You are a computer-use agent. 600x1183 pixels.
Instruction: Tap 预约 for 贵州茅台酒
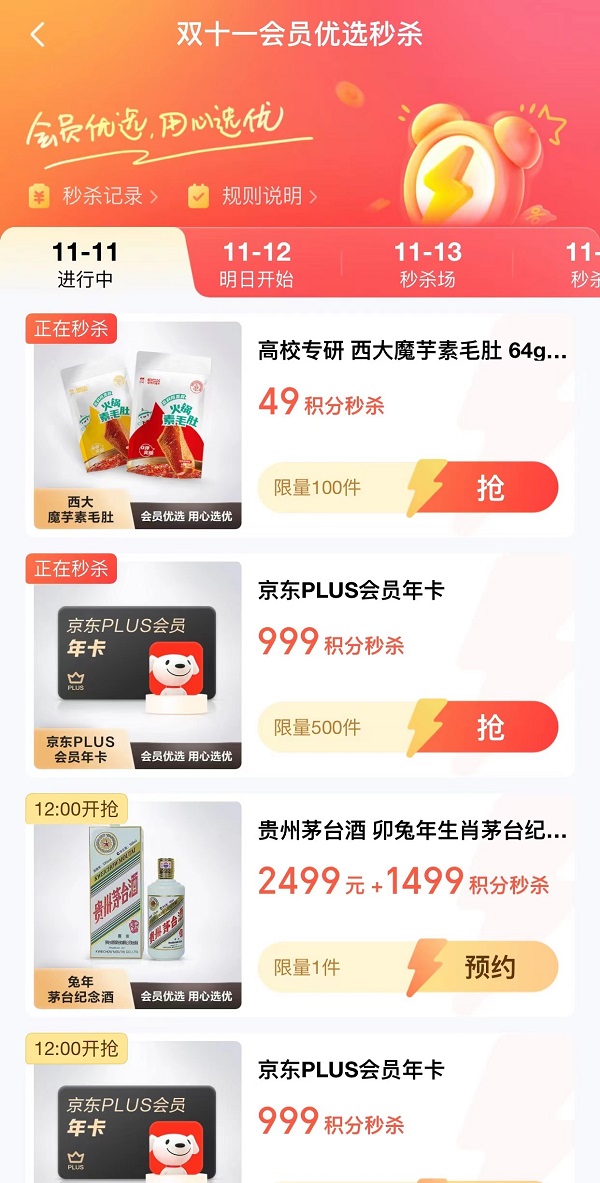(x=489, y=967)
